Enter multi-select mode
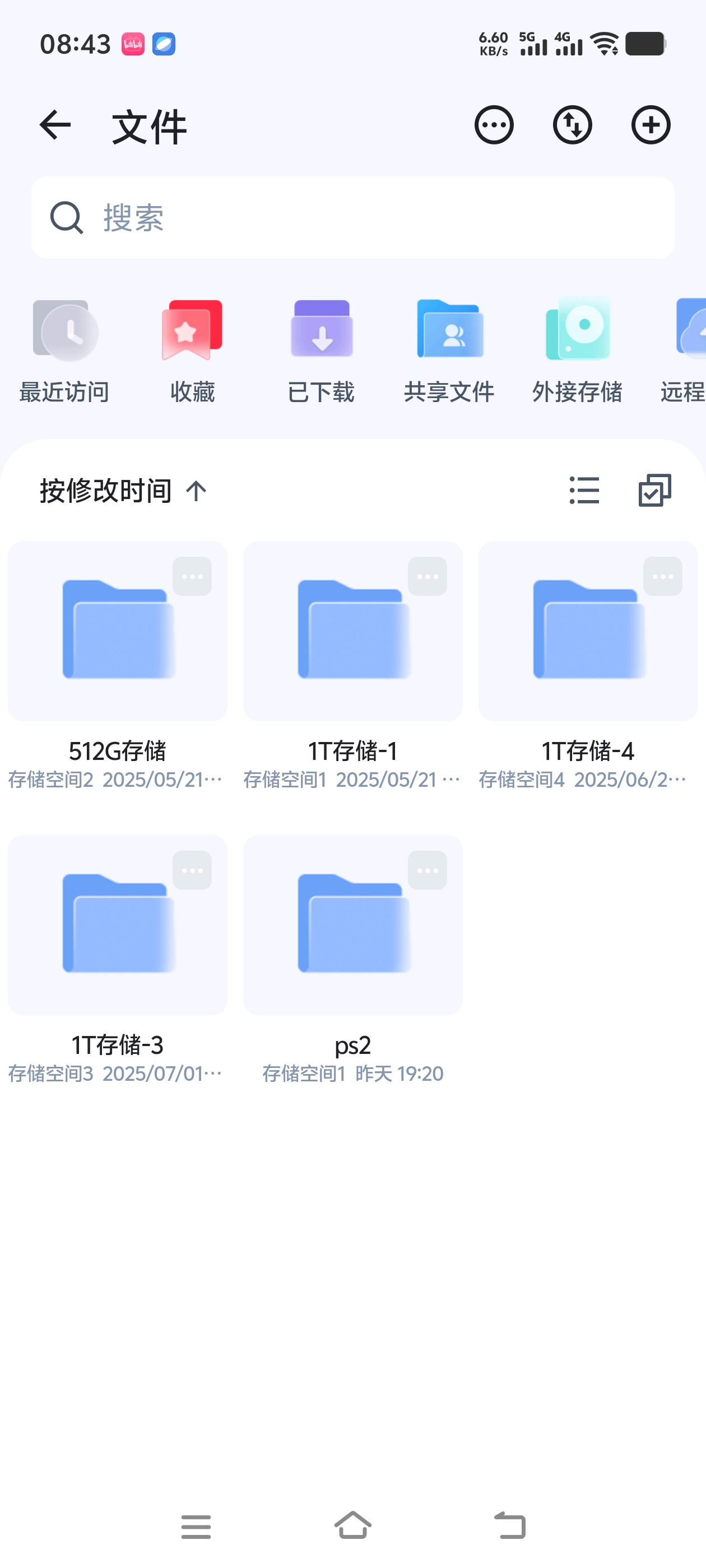706x1568 pixels. click(x=655, y=491)
